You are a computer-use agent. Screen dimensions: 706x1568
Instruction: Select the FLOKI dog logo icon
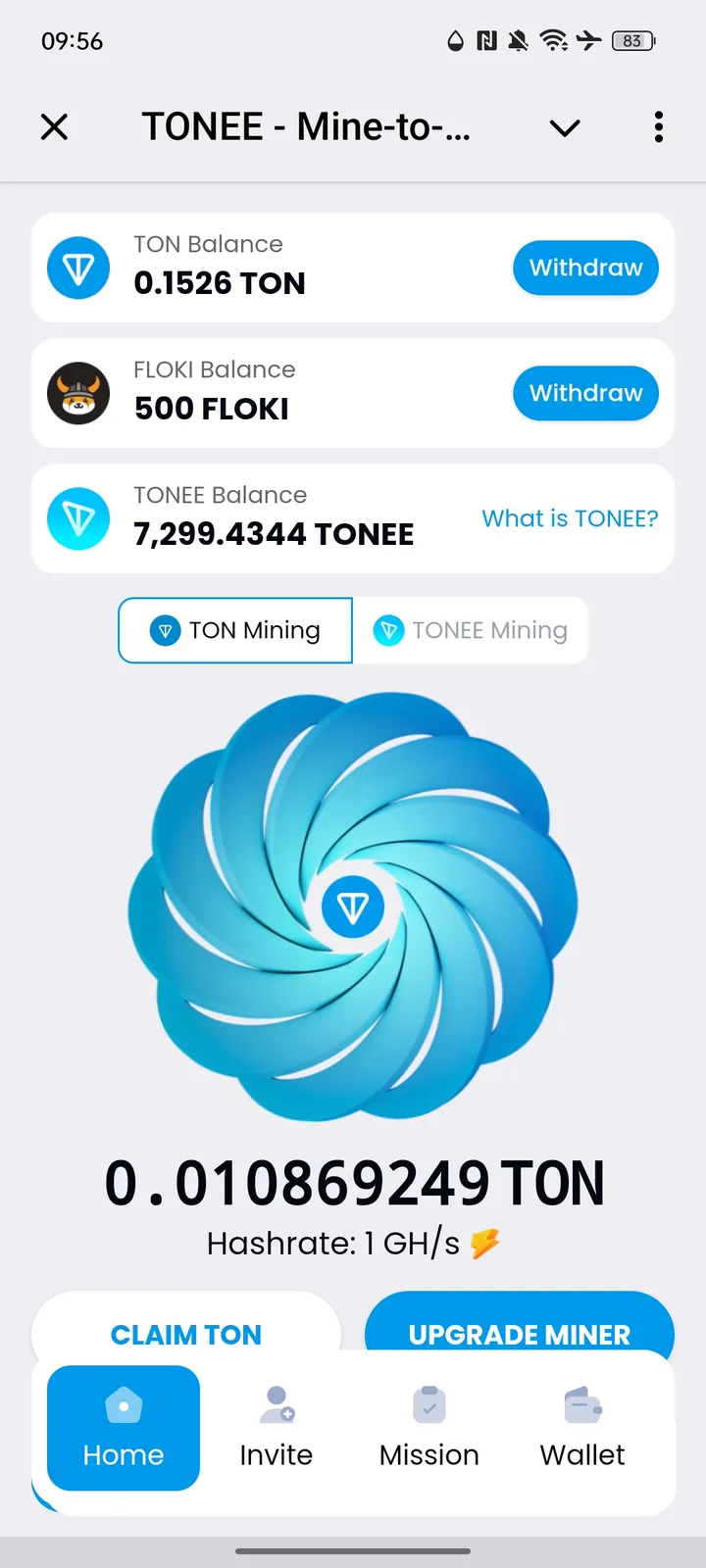[x=78, y=393]
